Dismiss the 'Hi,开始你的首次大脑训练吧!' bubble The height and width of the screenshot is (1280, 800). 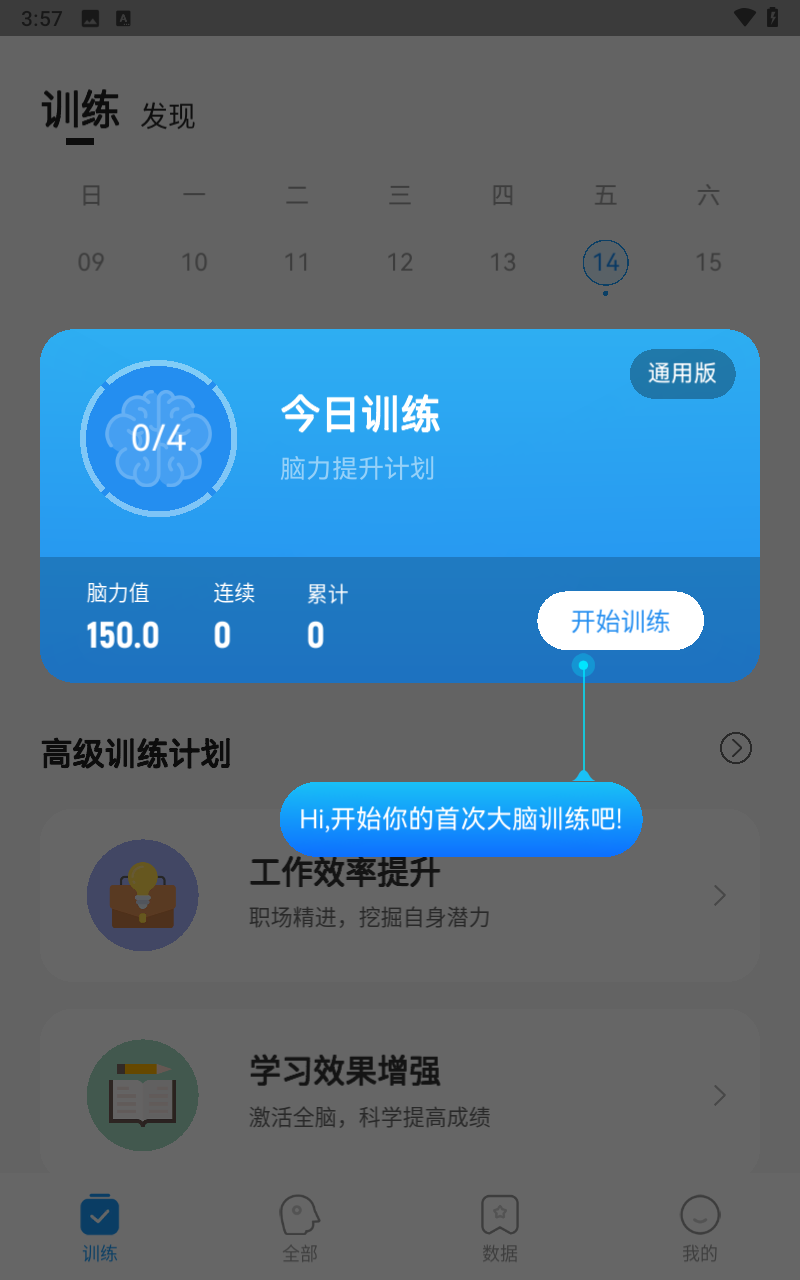pyautogui.click(x=461, y=819)
